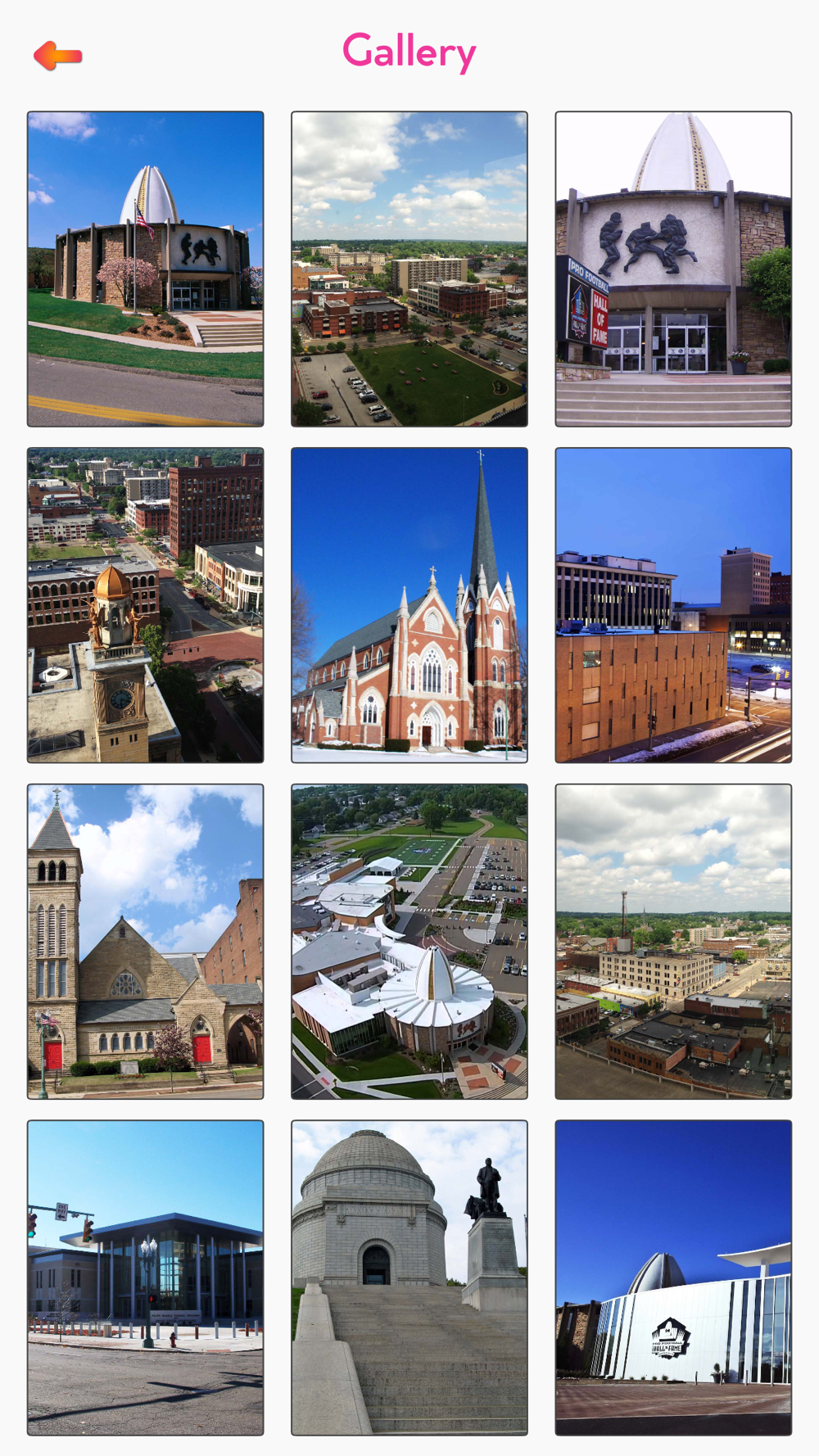View the Pro Football Hall of Fame entrance close-up
The width and height of the screenshot is (819, 1456).
click(673, 269)
